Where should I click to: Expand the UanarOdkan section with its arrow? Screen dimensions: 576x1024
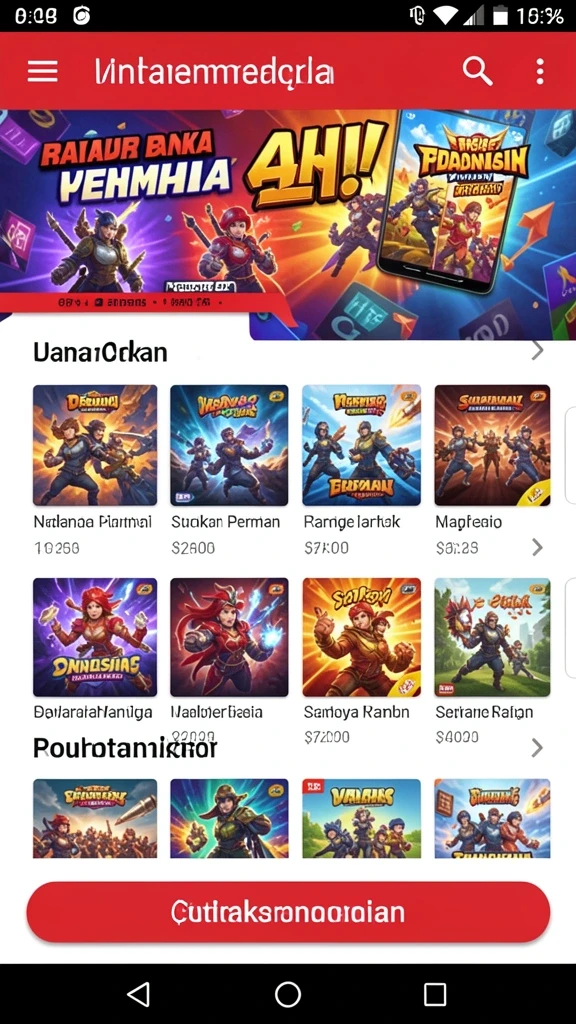[537, 351]
